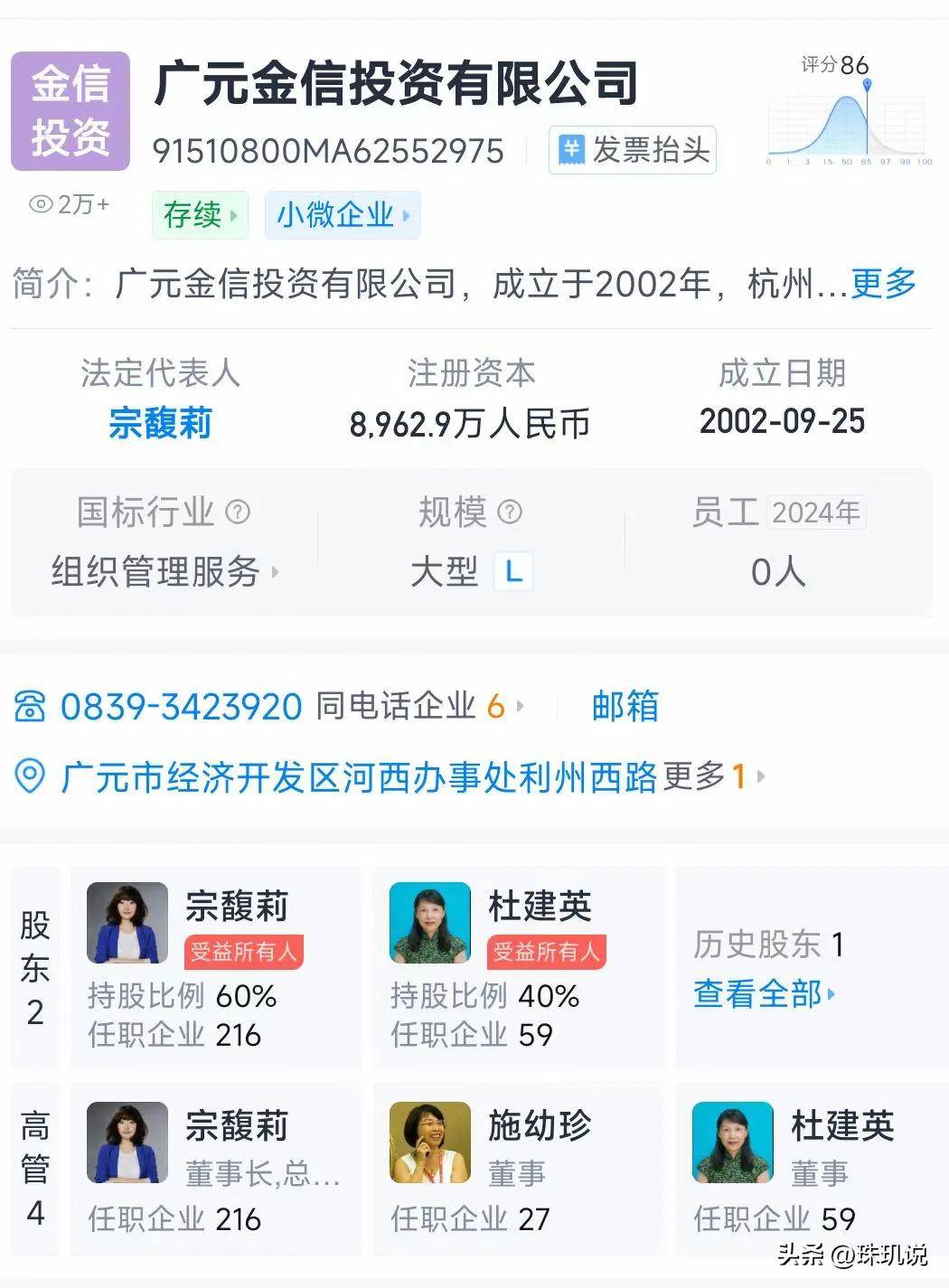Open the 发票抬头 invoice title button

tap(632, 150)
